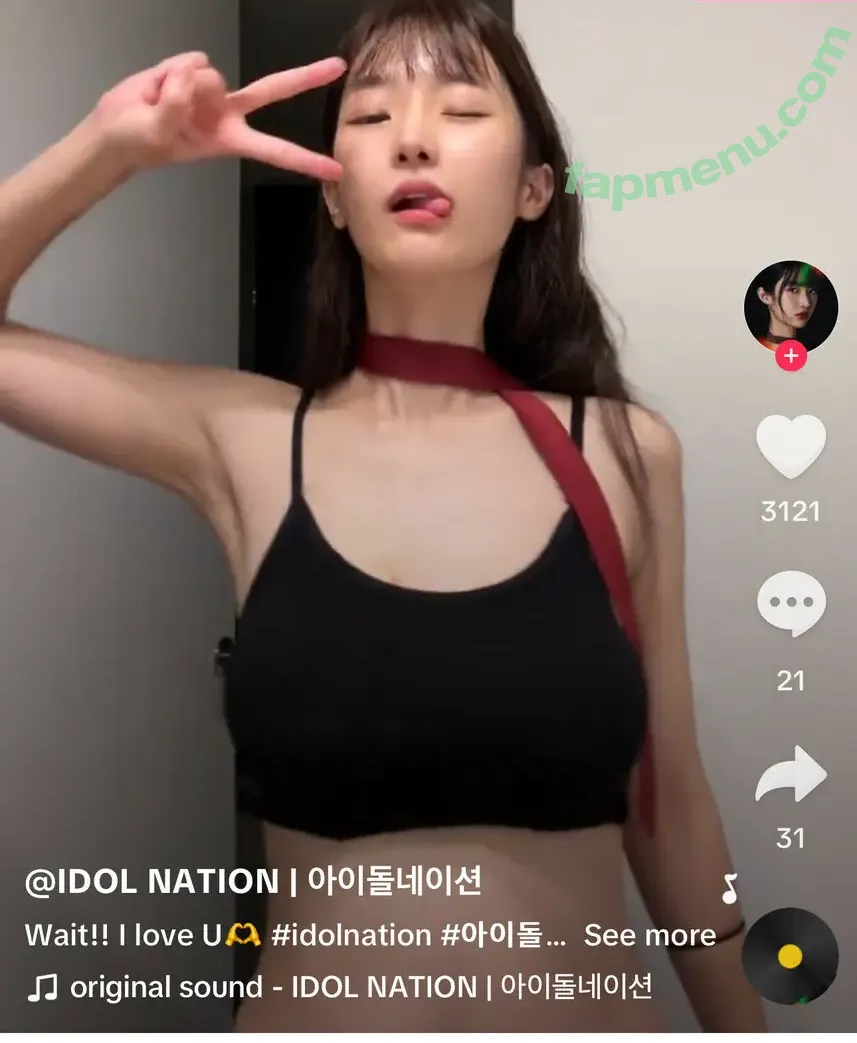Viewport: 857px width, 1043px height.
Task: Expand the caption with See more
Action: [650, 936]
